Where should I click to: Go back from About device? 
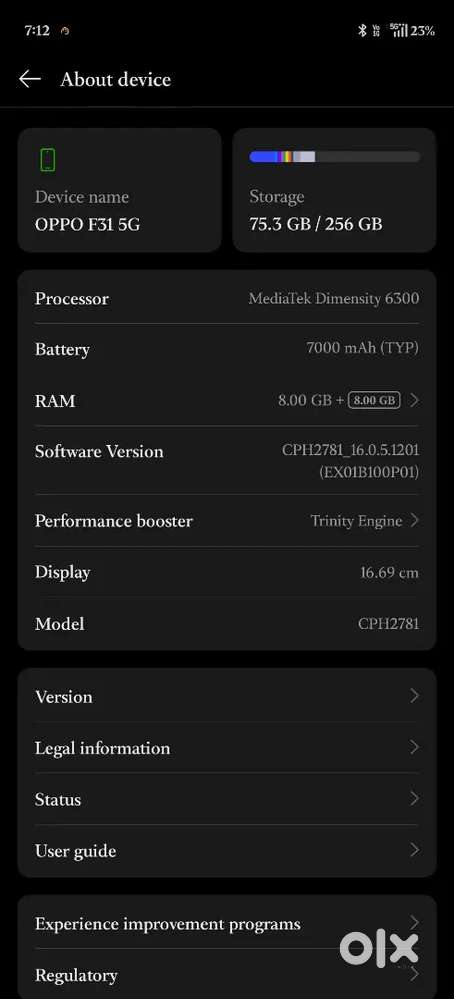30,80
